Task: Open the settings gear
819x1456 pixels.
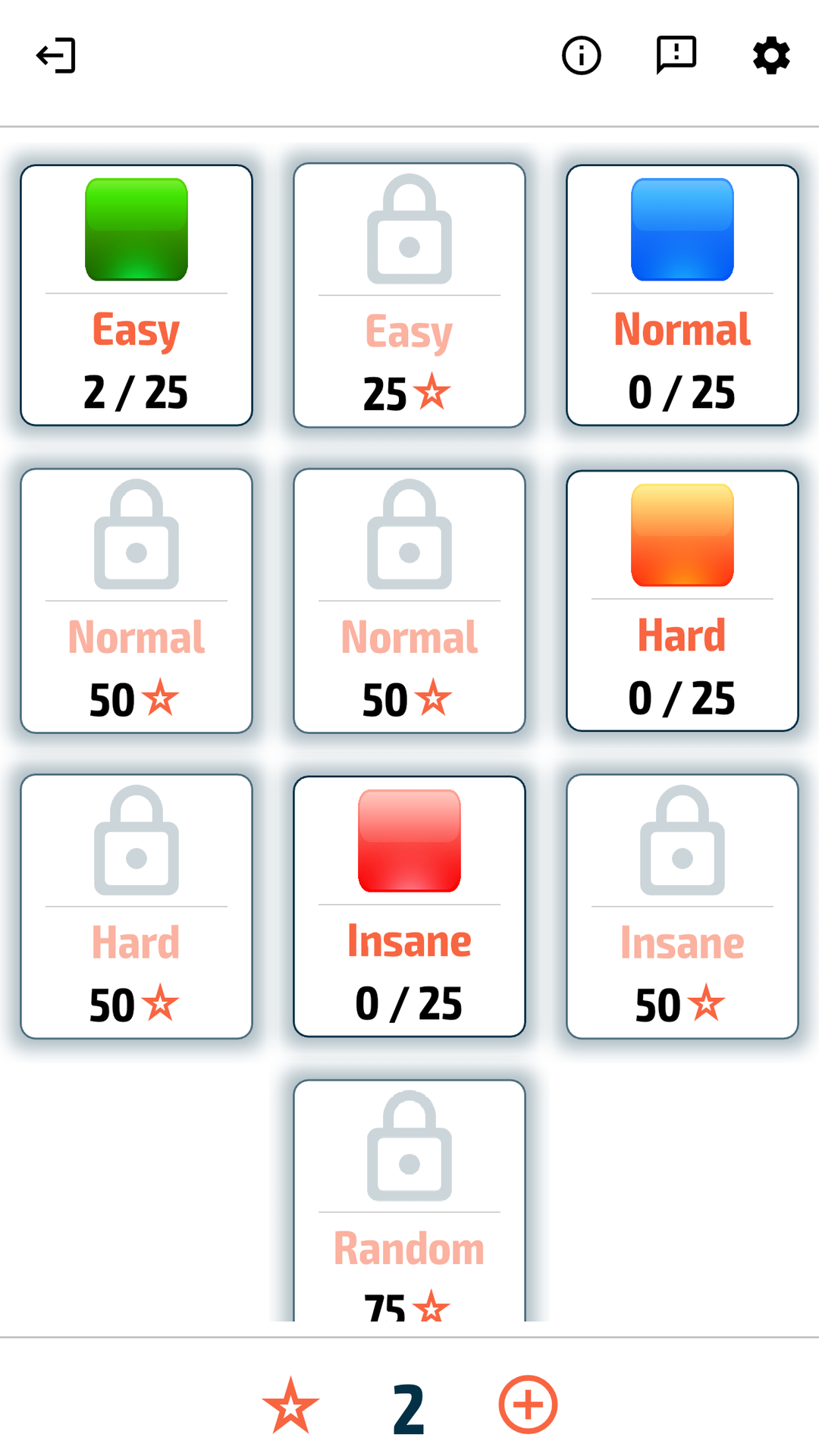Action: click(771, 55)
